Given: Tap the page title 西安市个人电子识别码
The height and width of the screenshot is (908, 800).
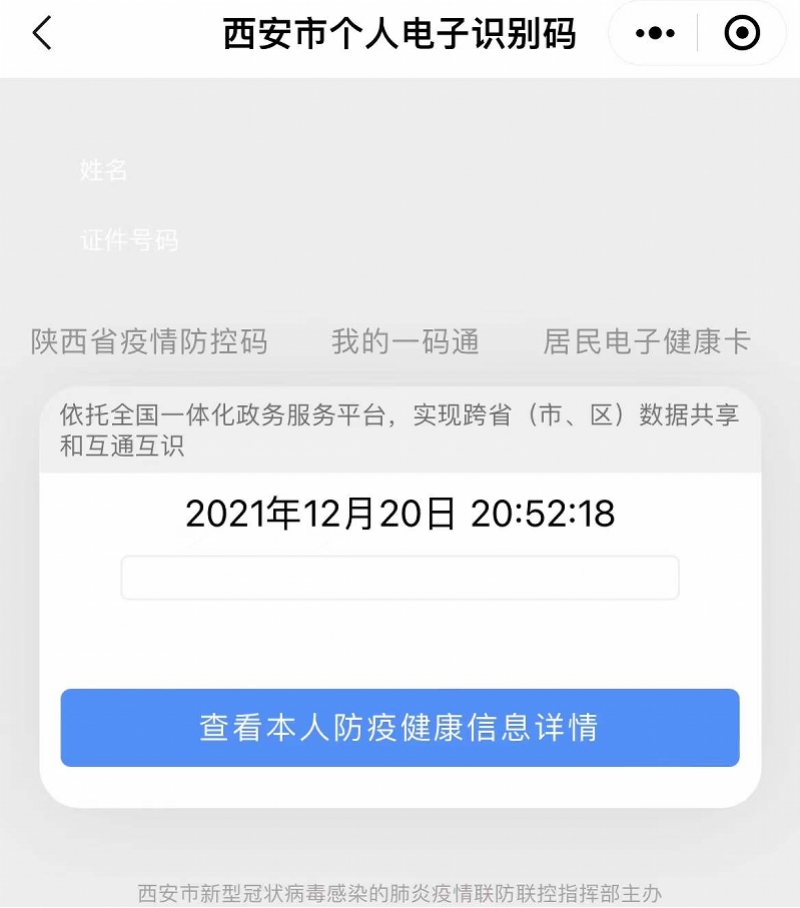Looking at the screenshot, I should coord(400,32).
